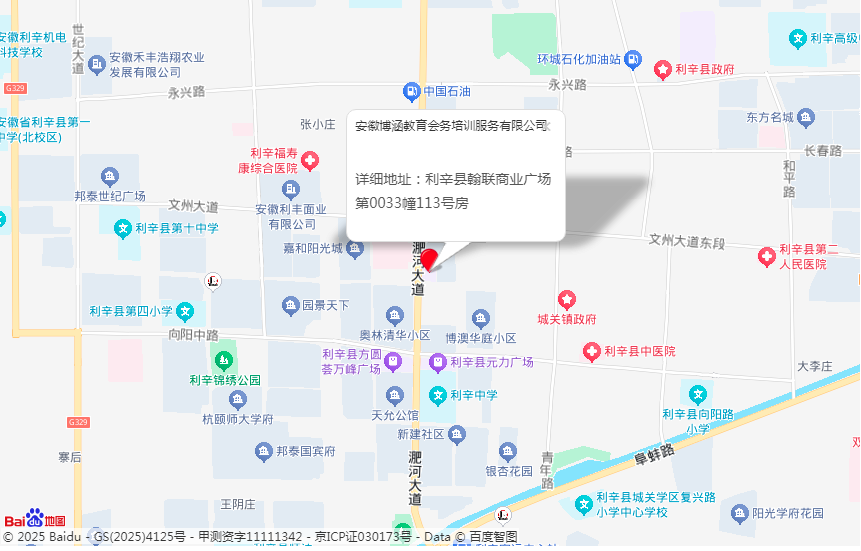
Task: Open the Baidu Maps logo link
Action: point(34,519)
